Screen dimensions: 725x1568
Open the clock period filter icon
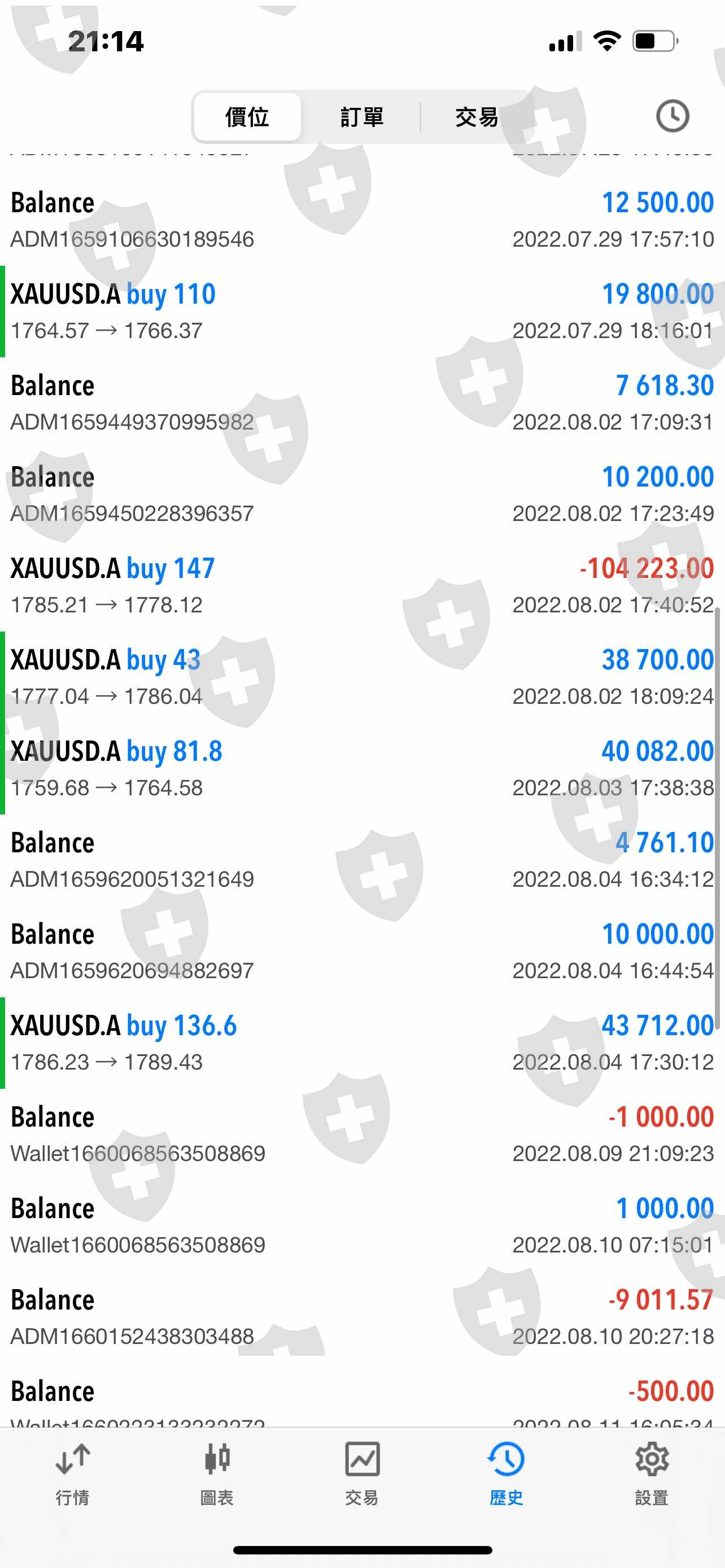(x=672, y=116)
